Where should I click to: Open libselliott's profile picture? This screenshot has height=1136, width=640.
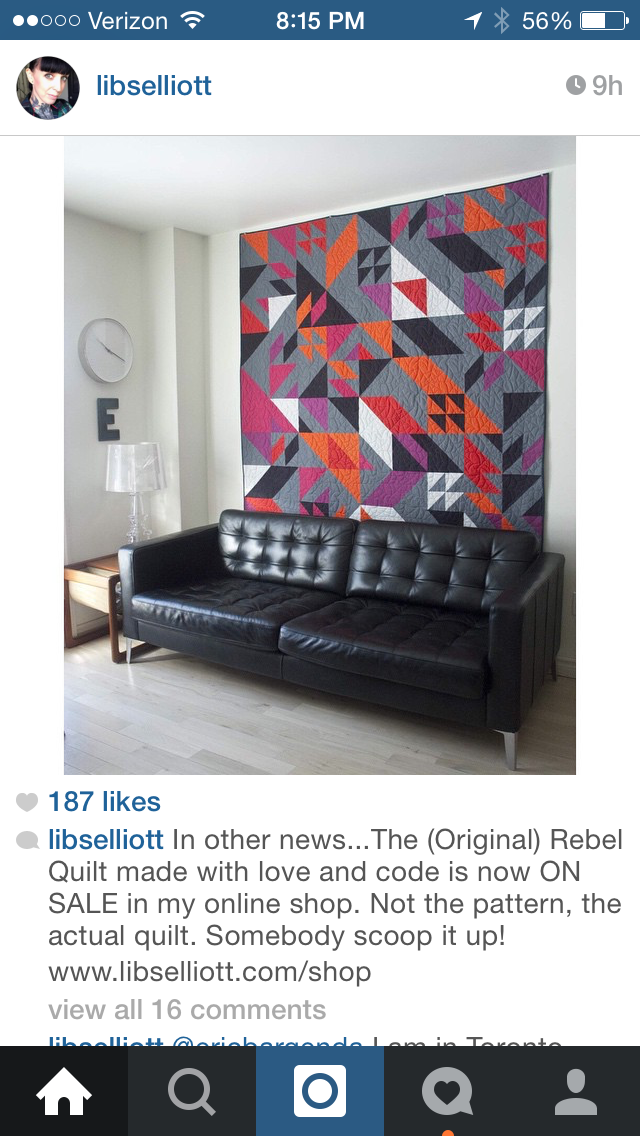pyautogui.click(x=48, y=87)
